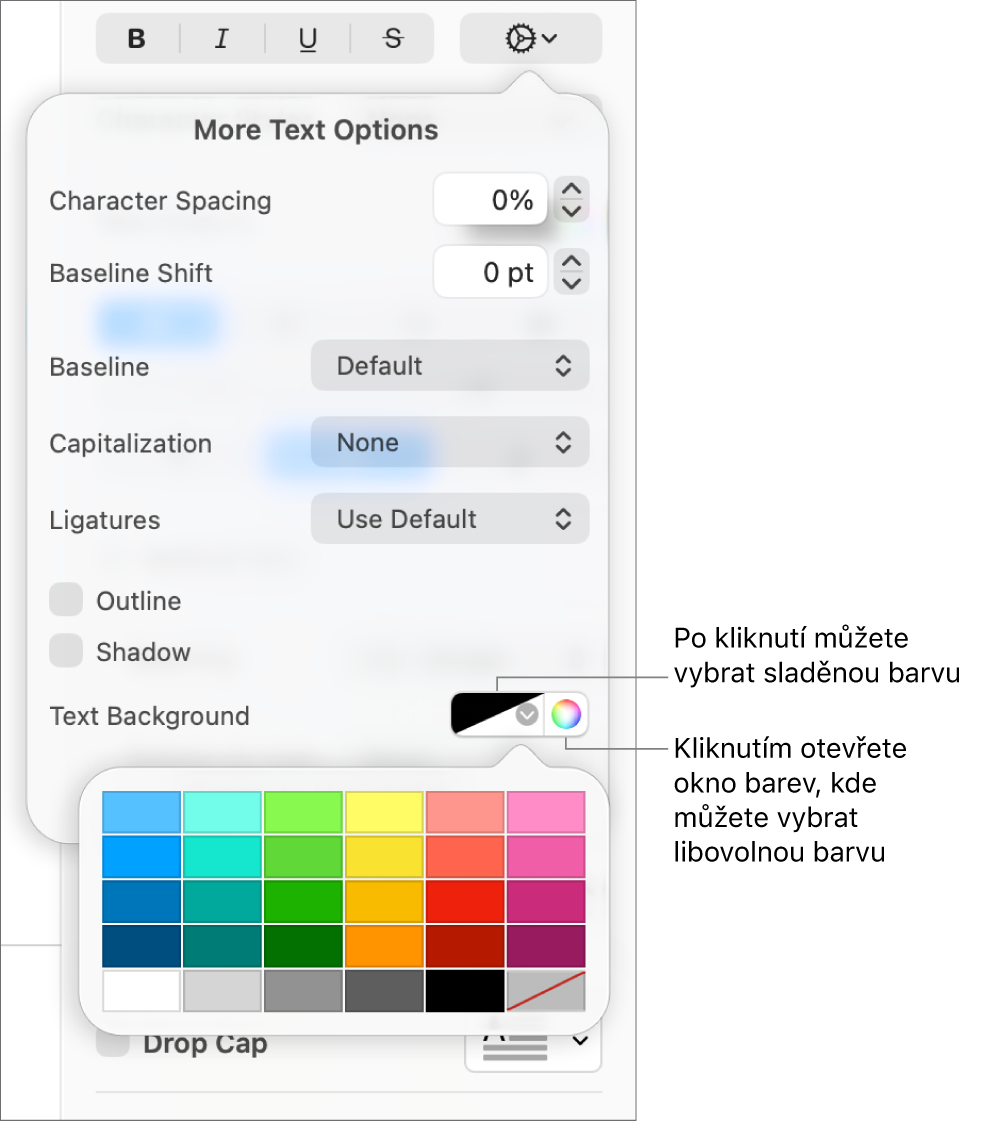Open the color wheel for Text Background
Viewport: 984px width, 1123px height.
click(566, 715)
